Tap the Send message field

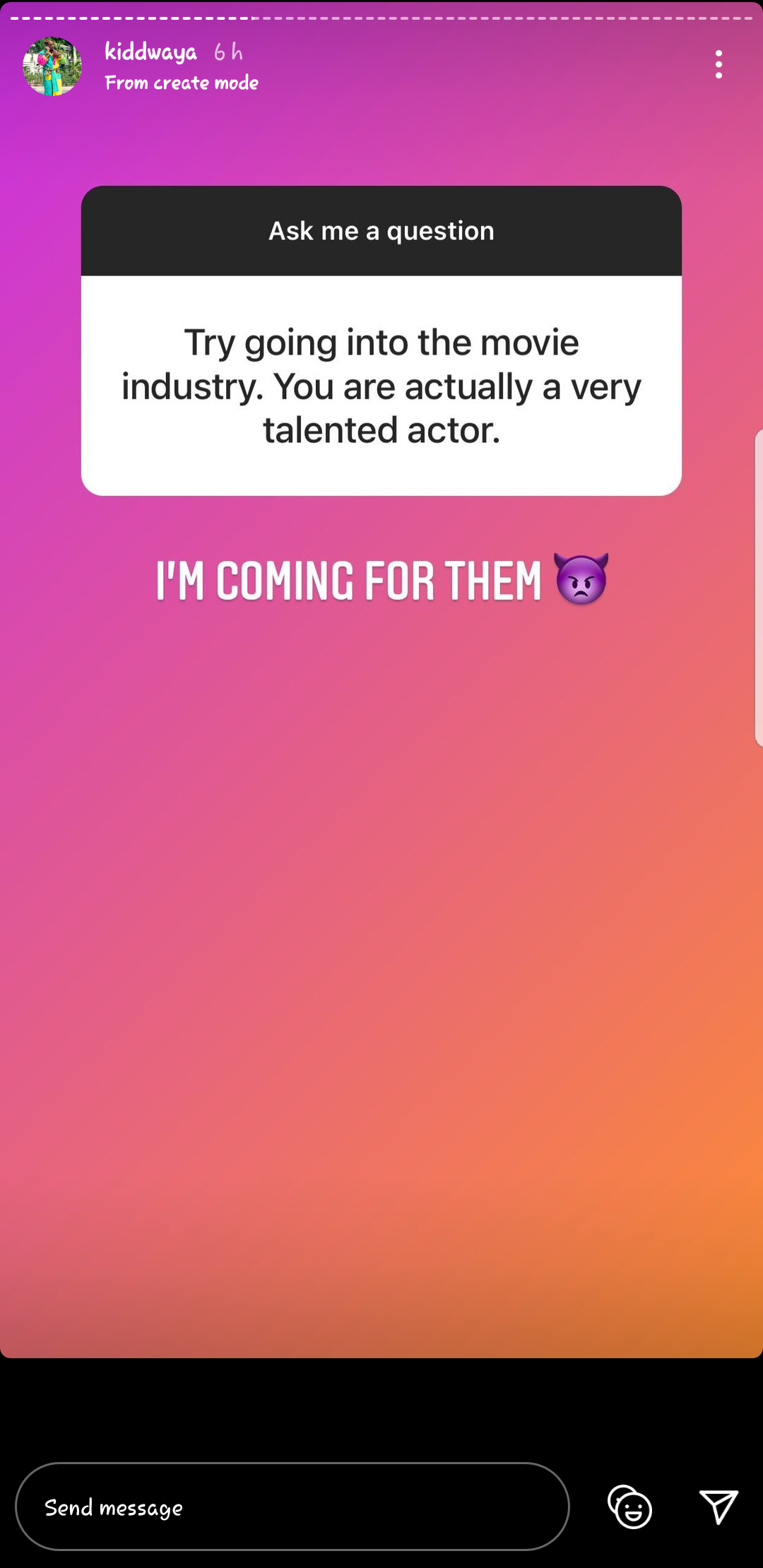(292, 1507)
